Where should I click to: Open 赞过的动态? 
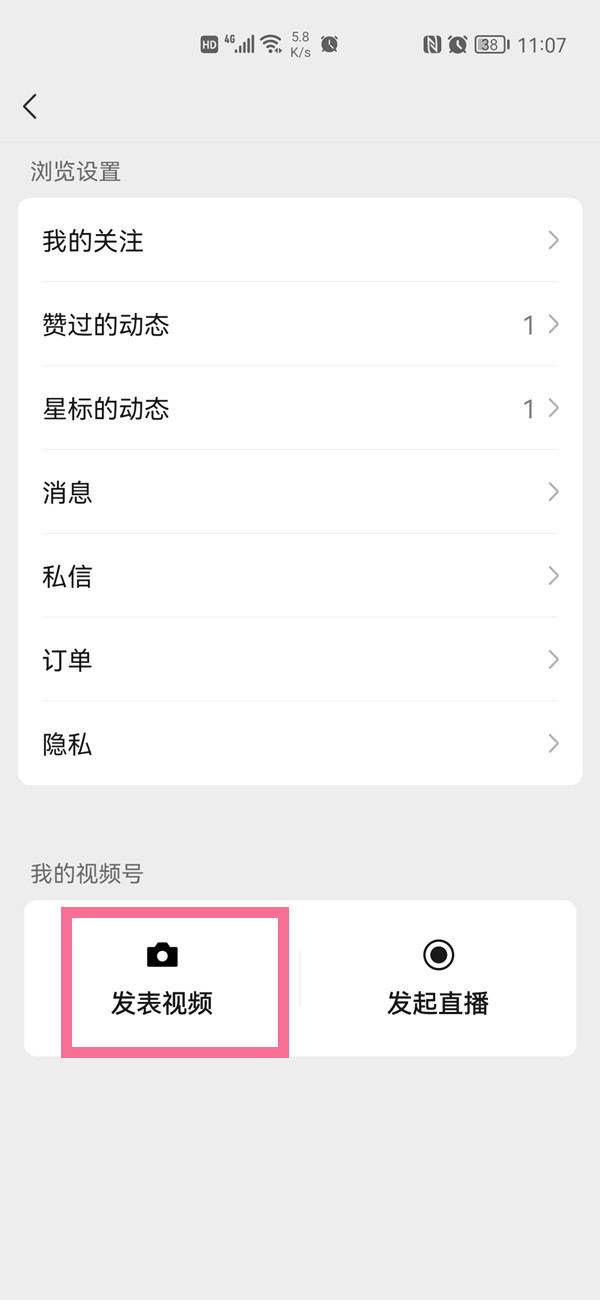pyautogui.click(x=300, y=325)
